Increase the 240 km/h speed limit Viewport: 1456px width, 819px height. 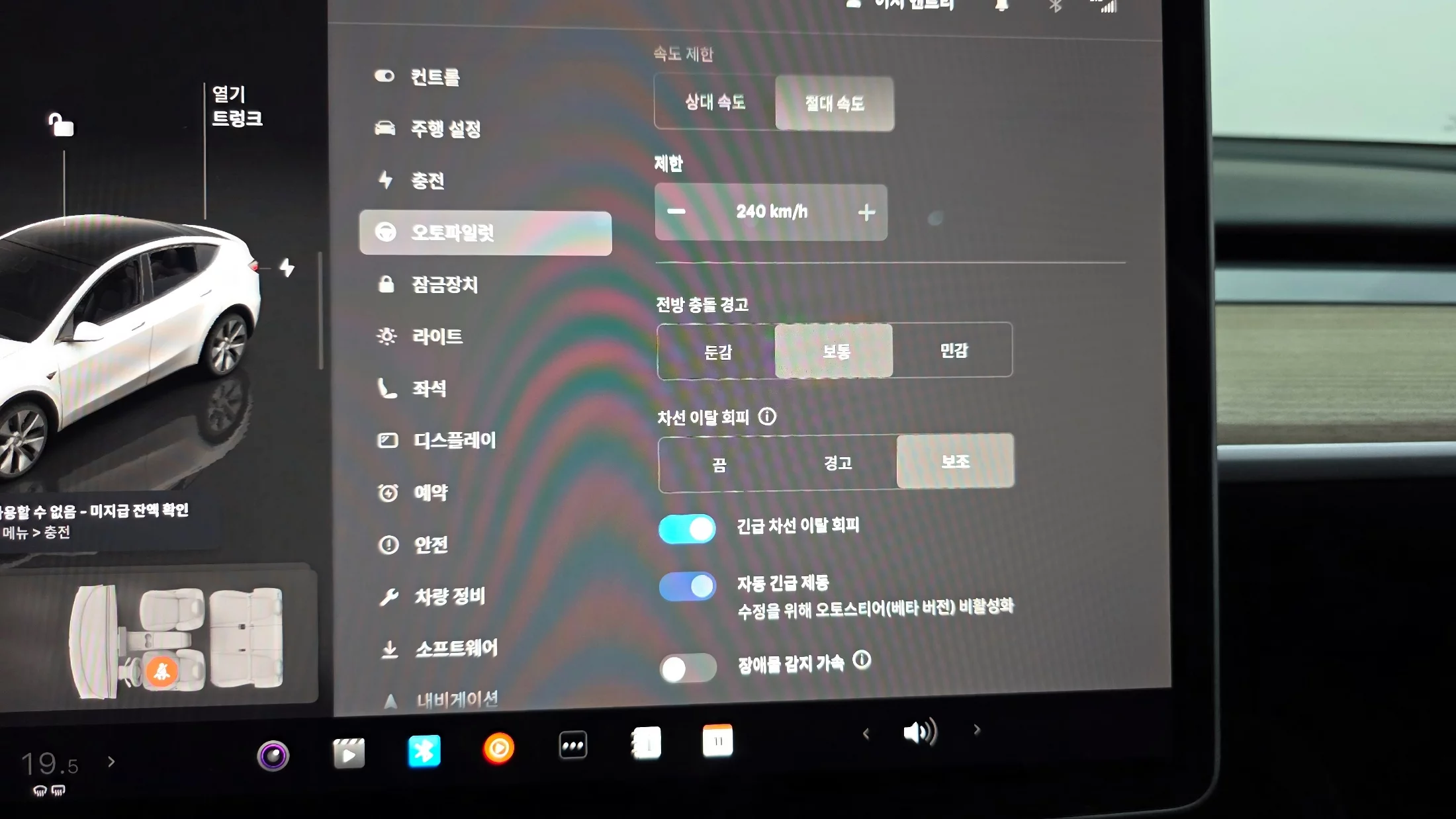click(x=866, y=212)
